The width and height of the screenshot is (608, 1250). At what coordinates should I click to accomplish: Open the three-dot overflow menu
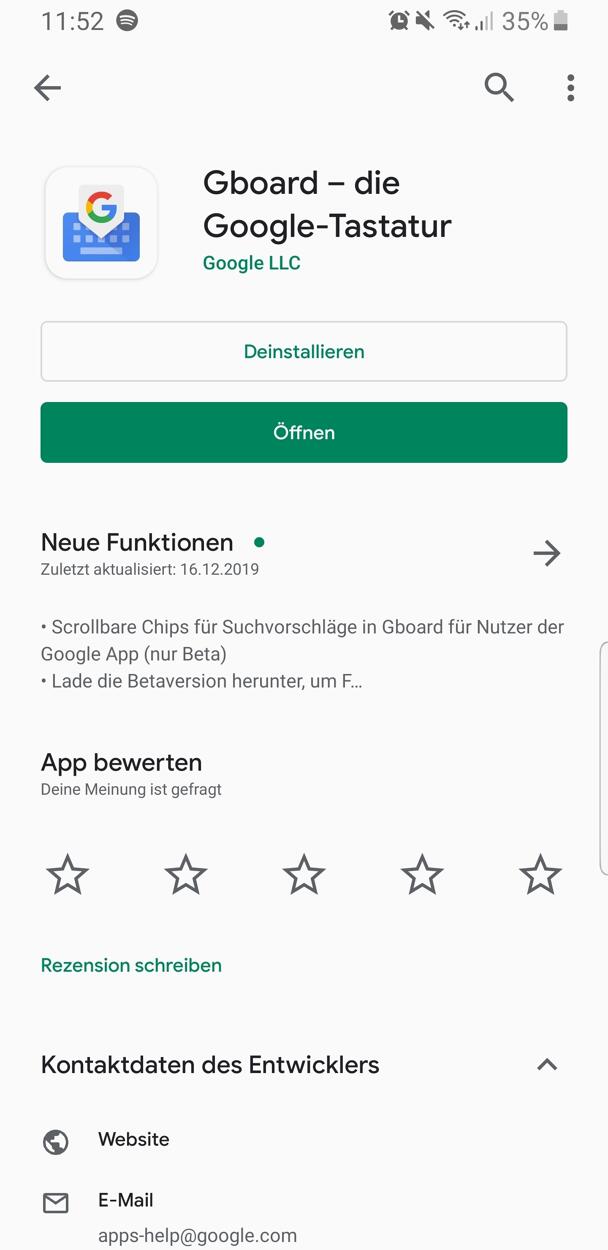(x=570, y=88)
